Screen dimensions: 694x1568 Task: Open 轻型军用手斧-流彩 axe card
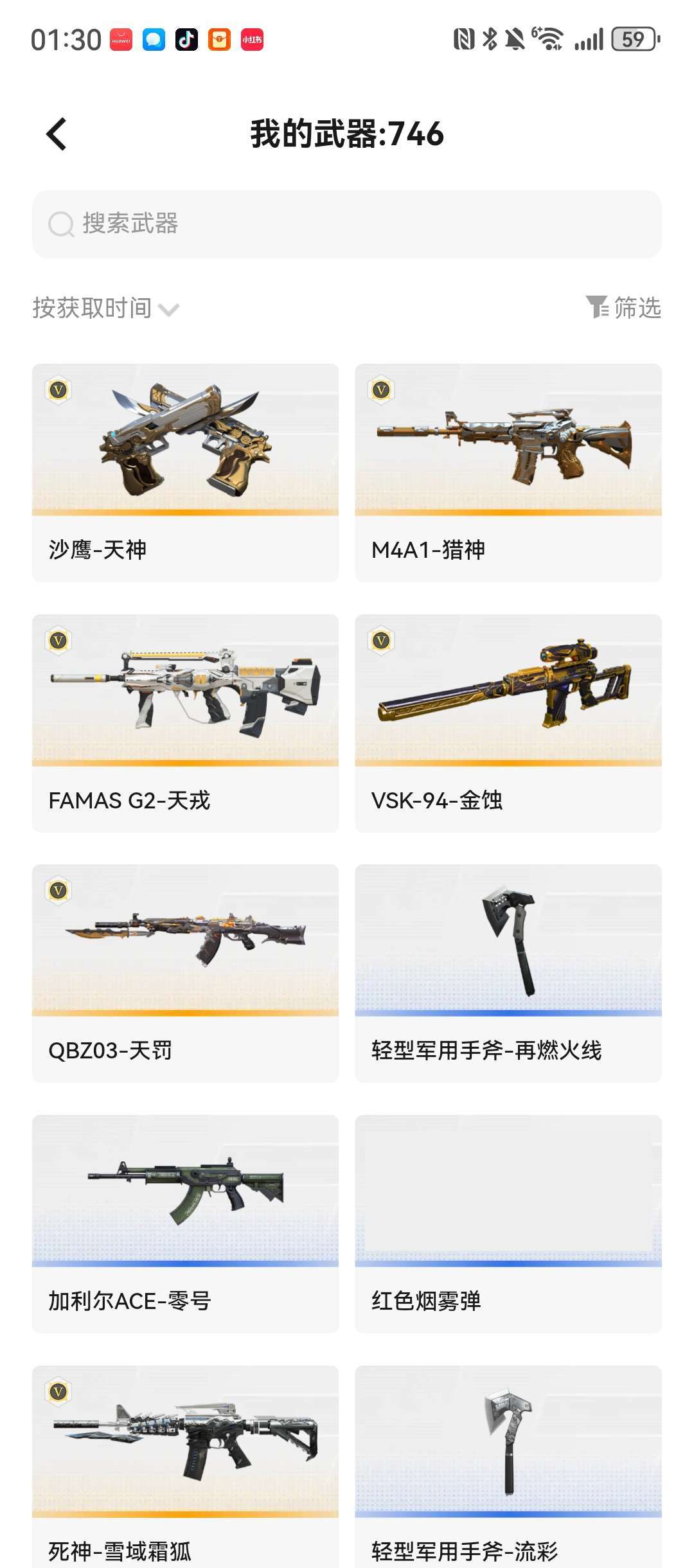[508, 1465]
